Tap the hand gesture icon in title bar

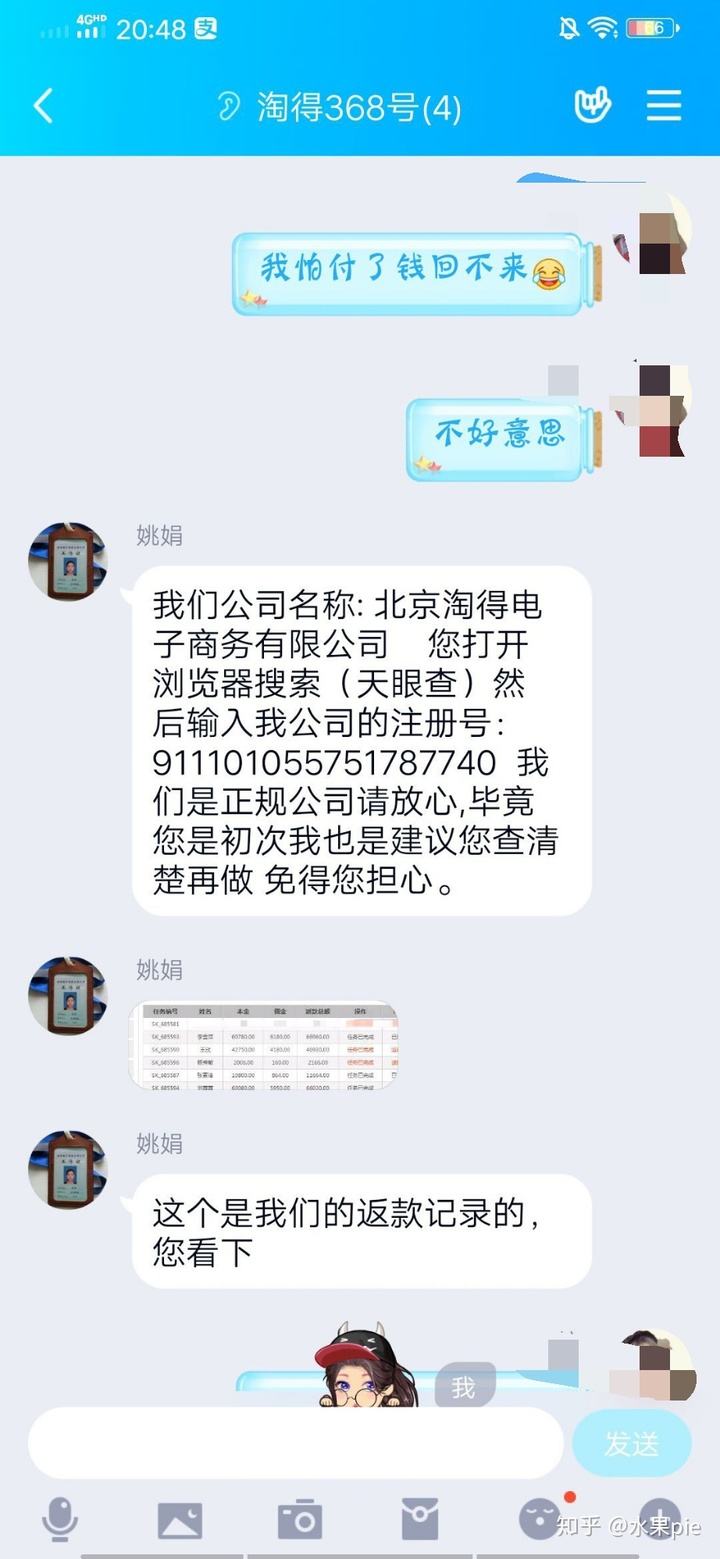click(592, 106)
